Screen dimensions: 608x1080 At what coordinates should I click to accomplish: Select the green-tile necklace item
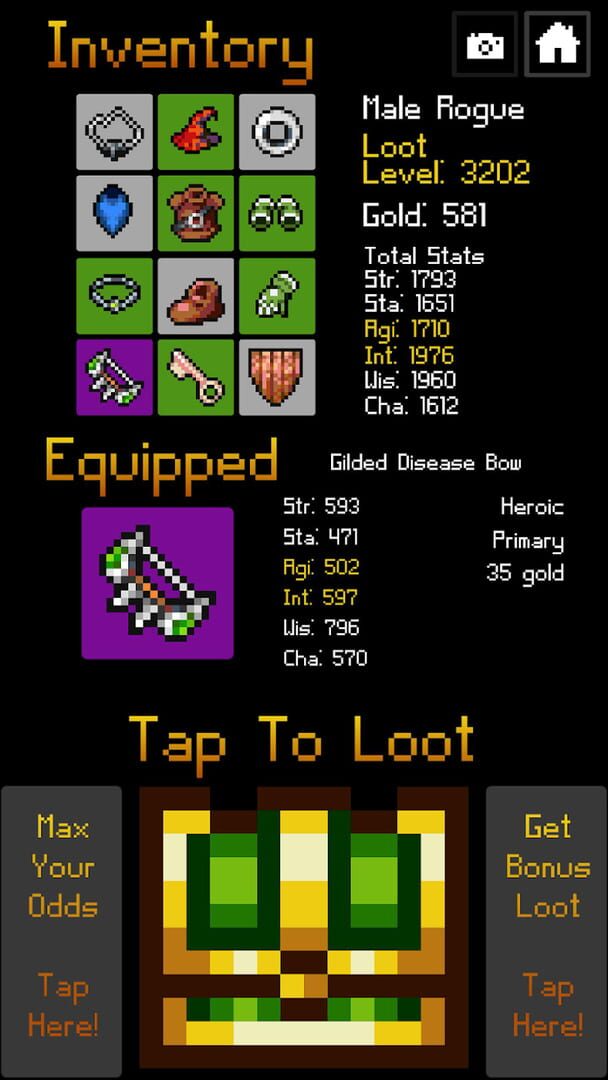coord(114,296)
